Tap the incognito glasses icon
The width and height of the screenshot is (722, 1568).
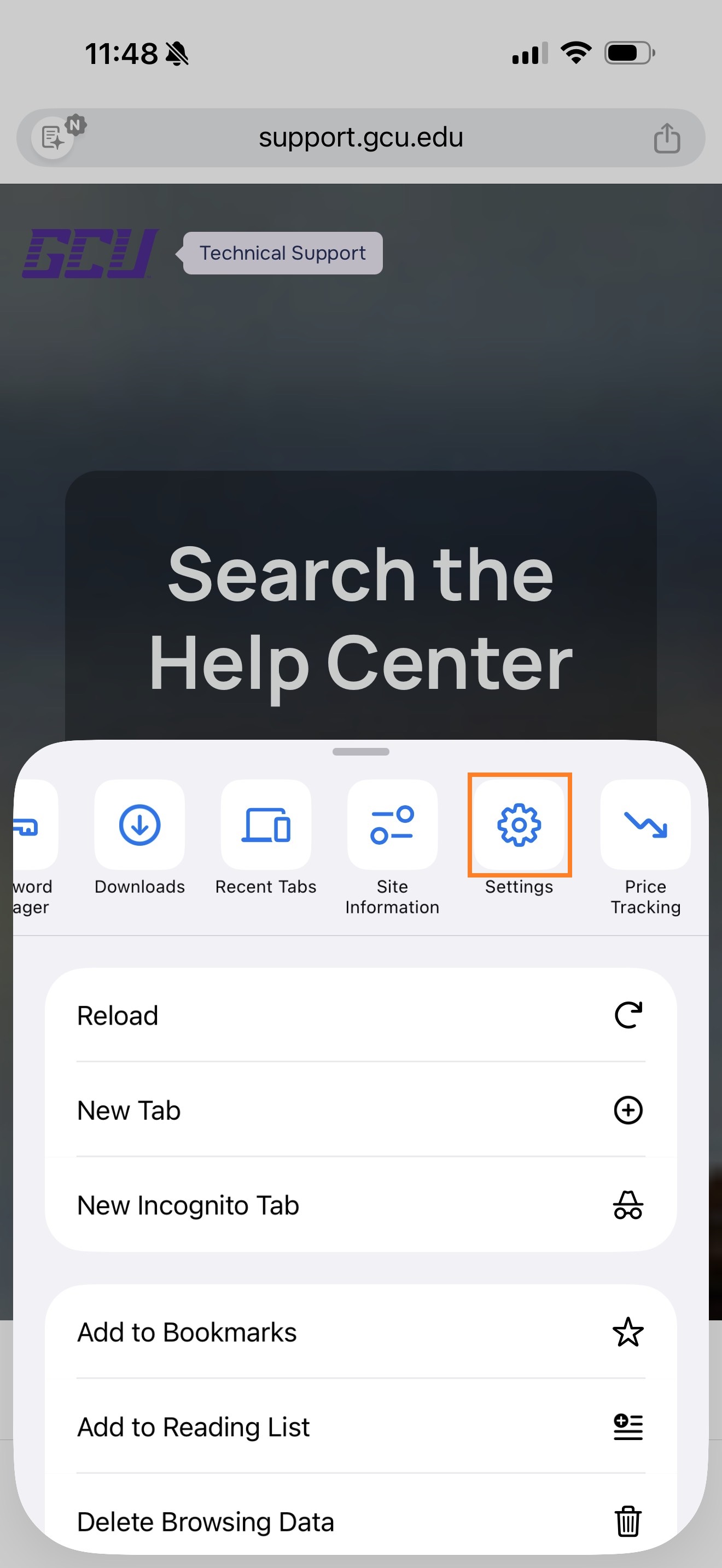(628, 1204)
